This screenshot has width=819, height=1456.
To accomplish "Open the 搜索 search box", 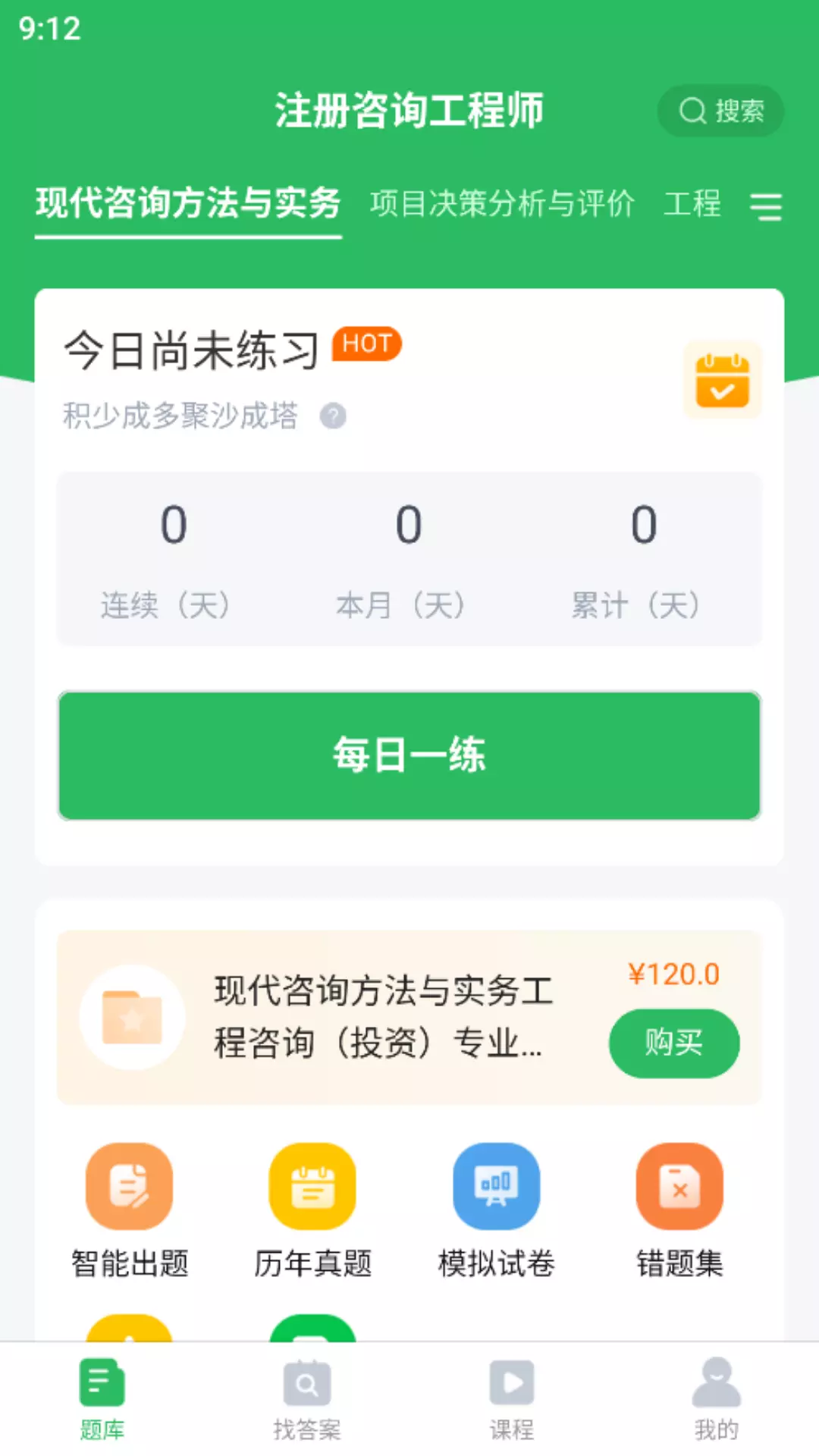I will [x=720, y=111].
